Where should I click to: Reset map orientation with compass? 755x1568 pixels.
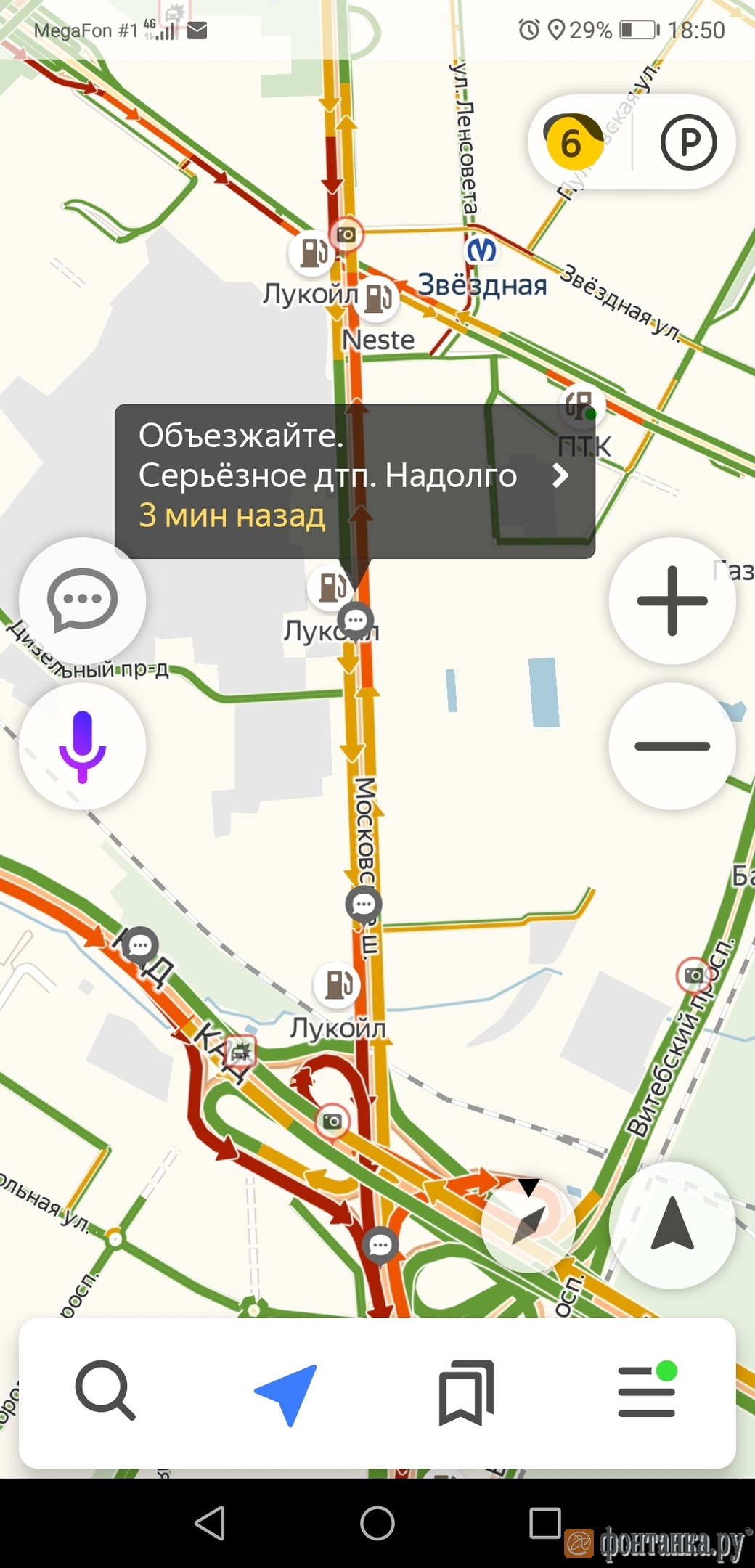528,1225
